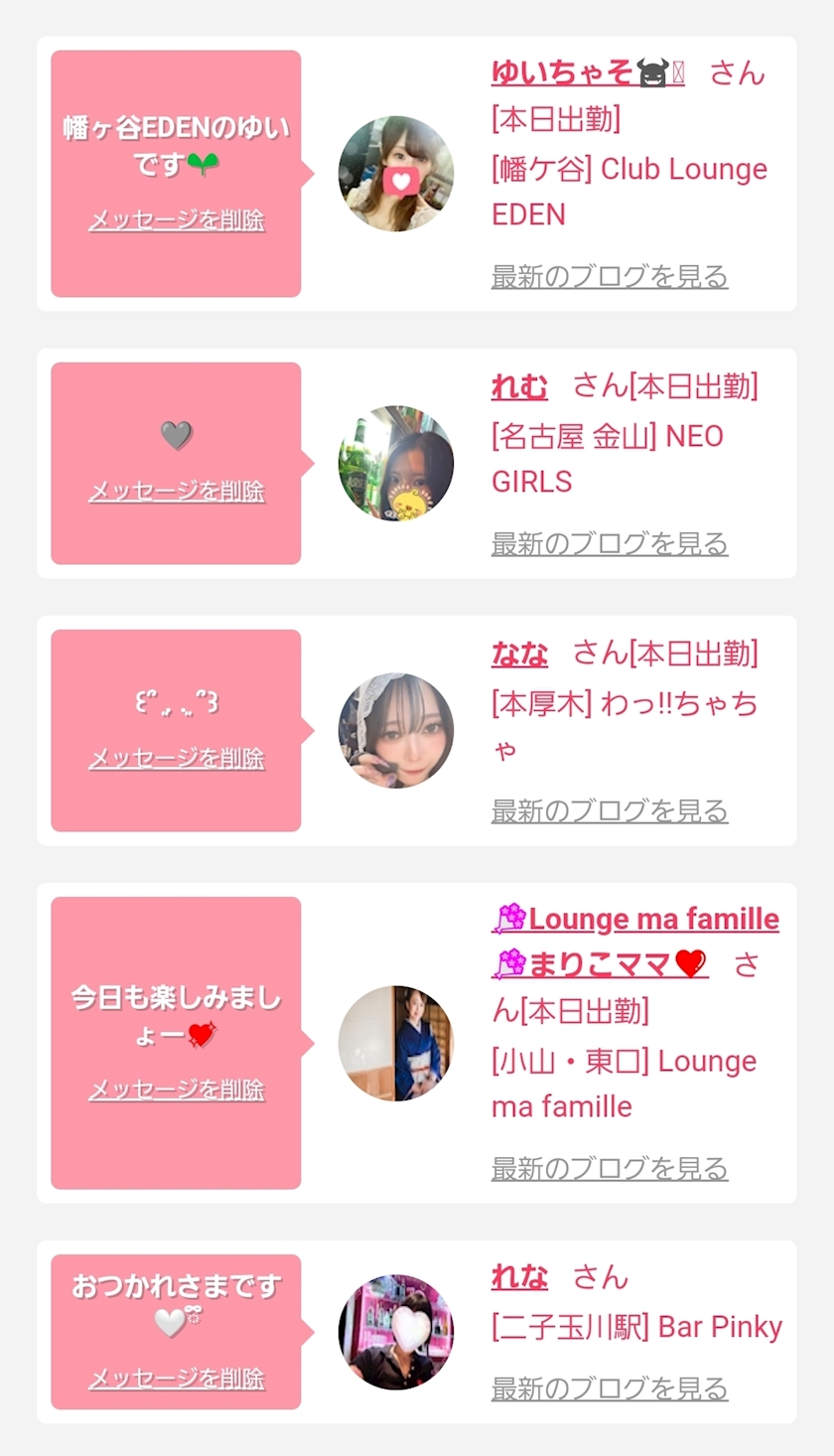Open れむ's profile name link

(x=519, y=385)
